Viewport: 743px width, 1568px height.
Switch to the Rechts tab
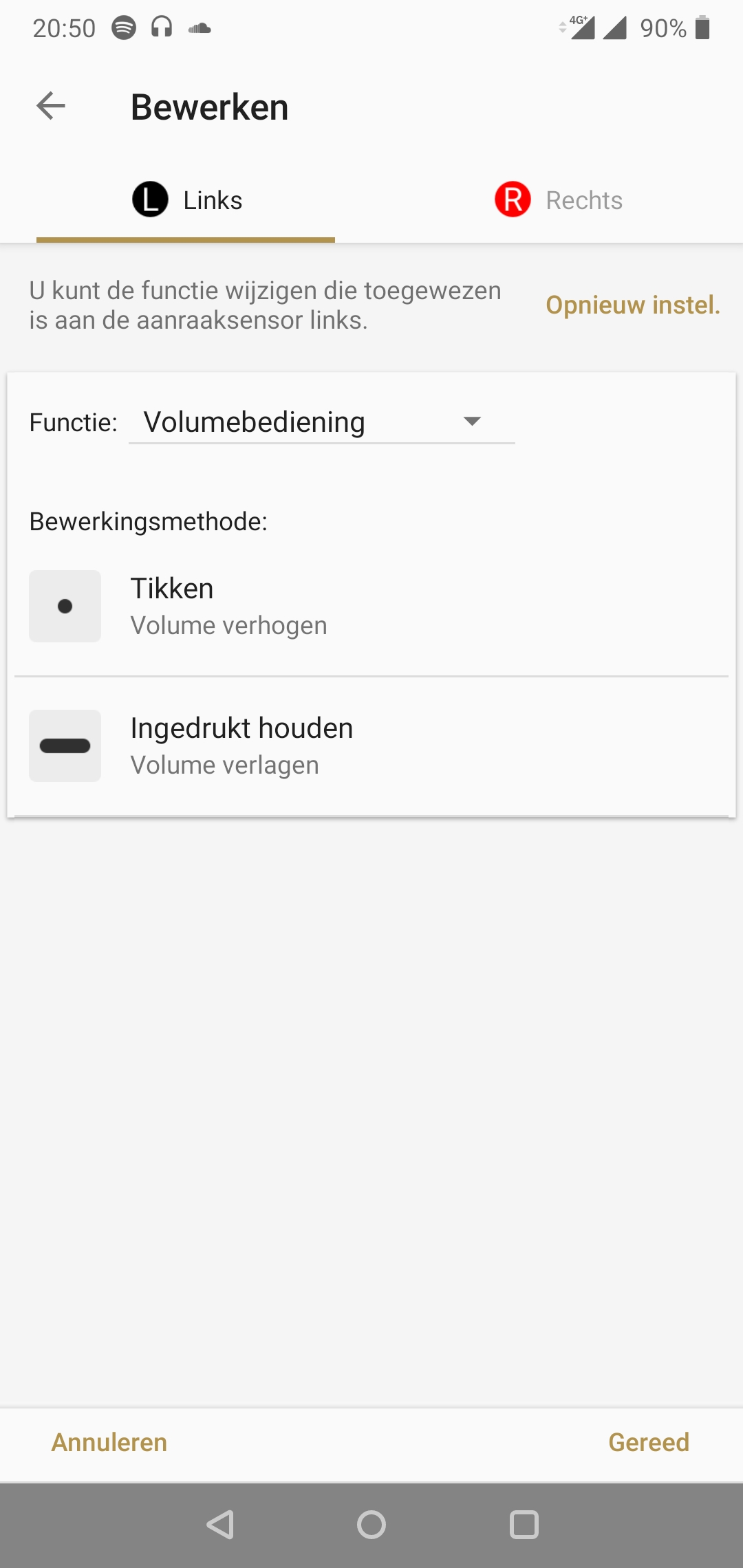[x=558, y=200]
